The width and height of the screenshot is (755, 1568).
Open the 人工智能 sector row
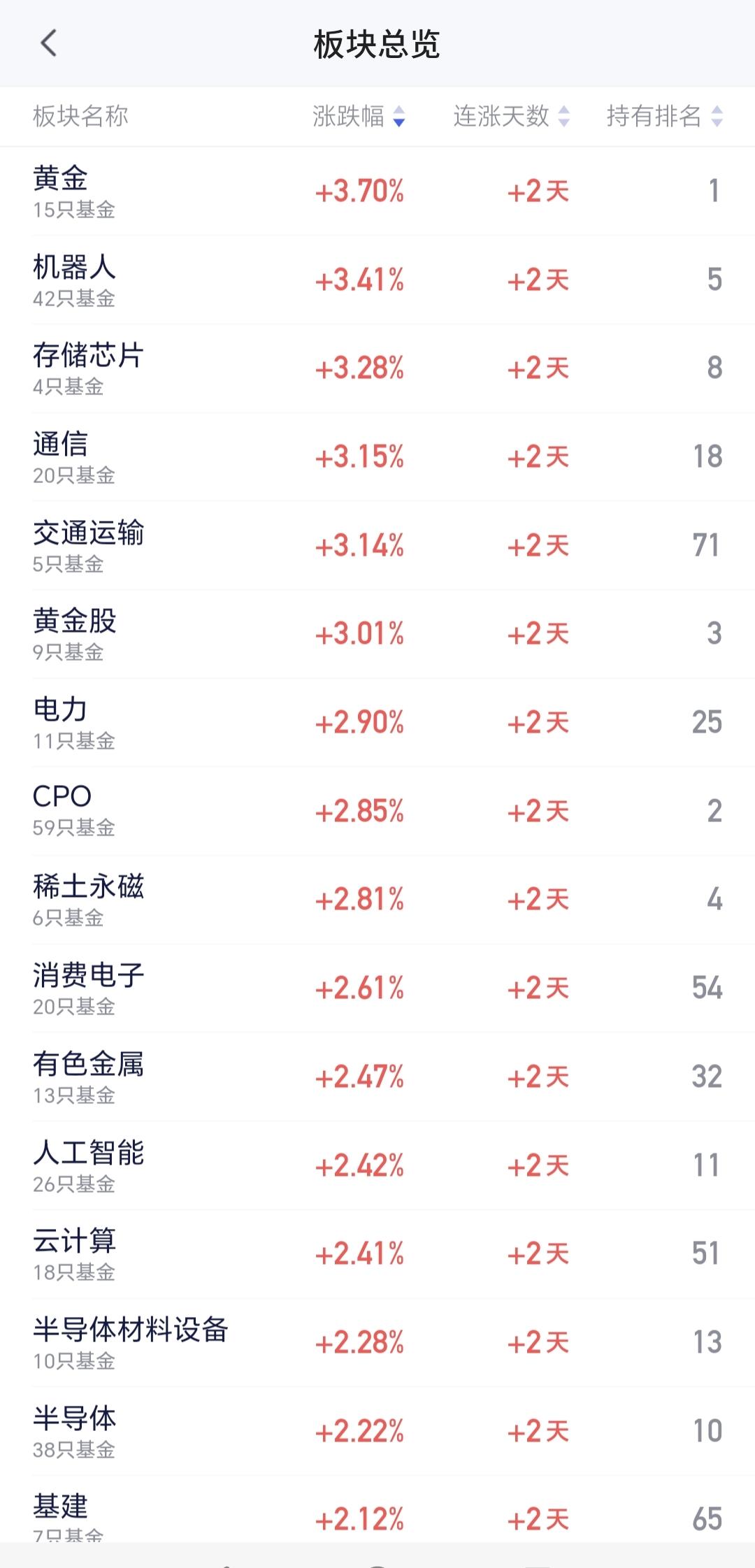pos(377,1165)
